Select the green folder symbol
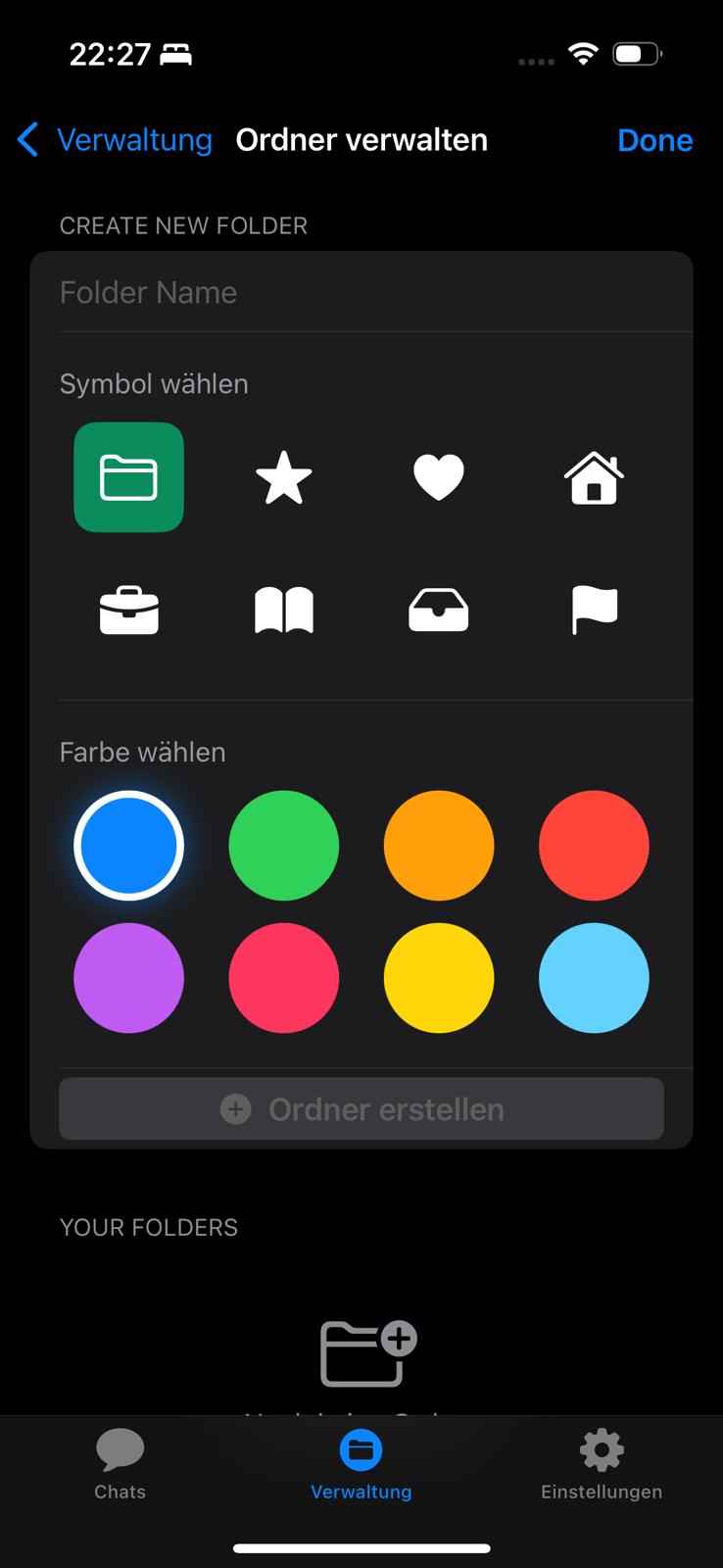 click(128, 477)
